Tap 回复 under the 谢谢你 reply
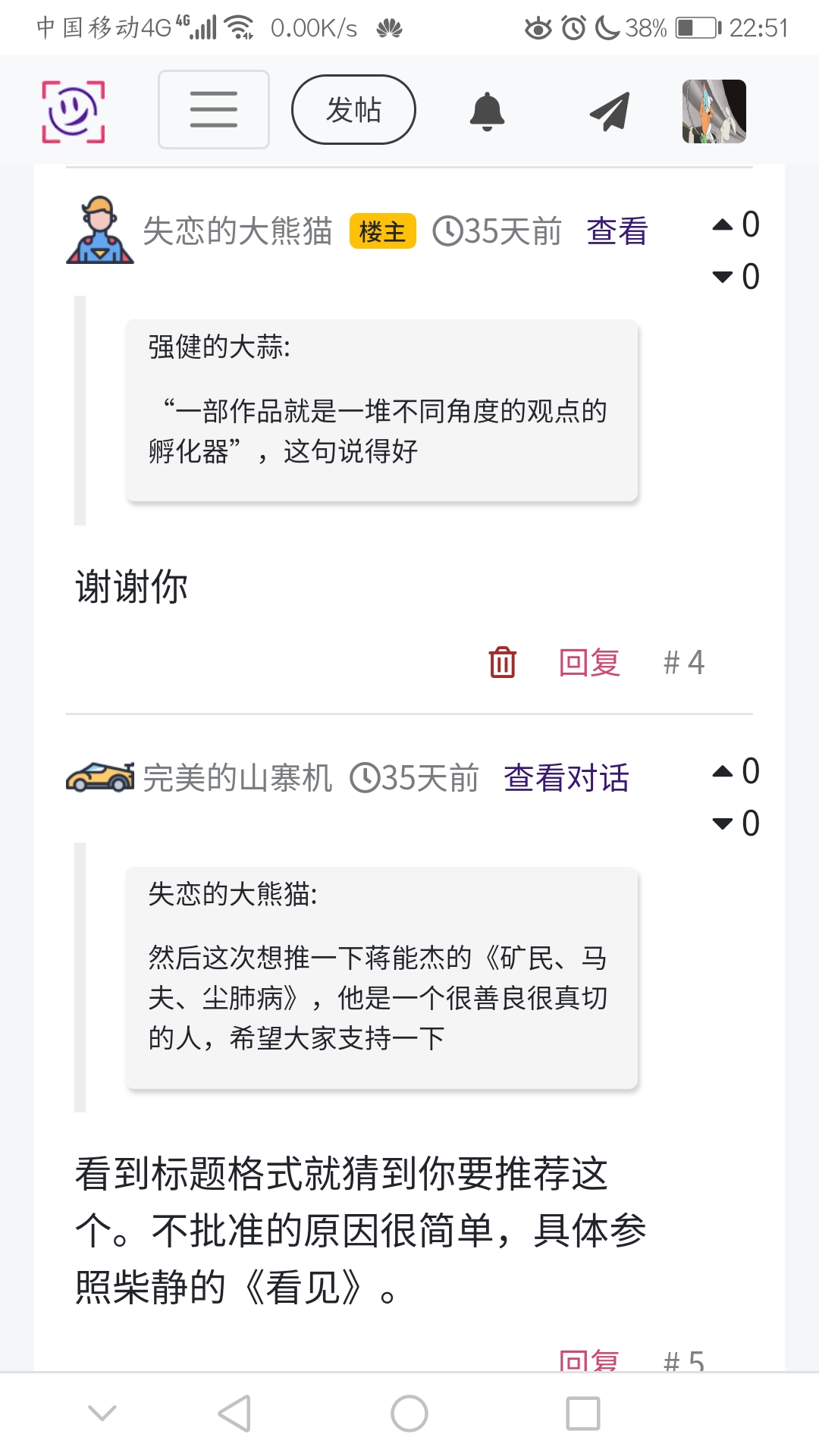The image size is (819, 1456). coord(589,662)
